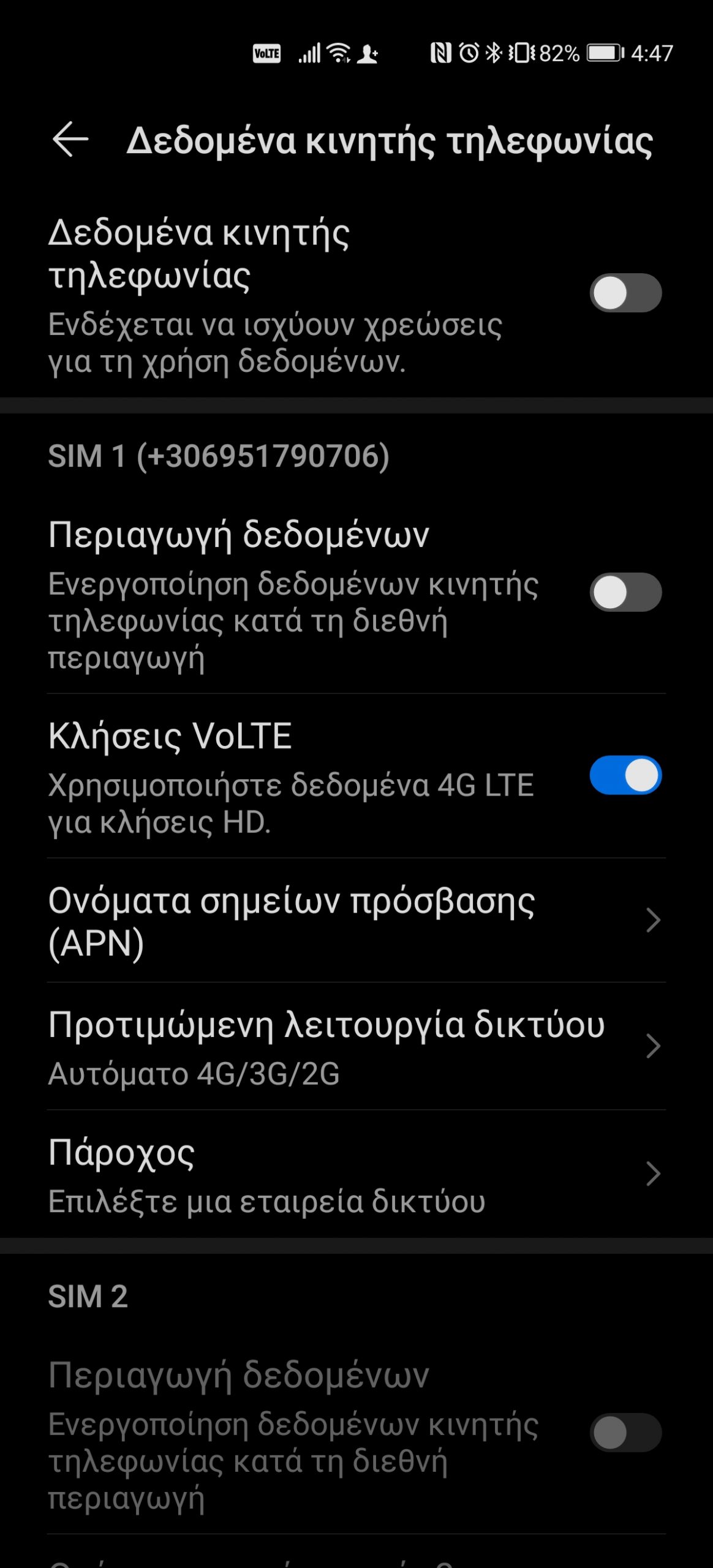Disable the Κλήσεις VoLTE switch
The width and height of the screenshot is (713, 1568).
pos(625,775)
